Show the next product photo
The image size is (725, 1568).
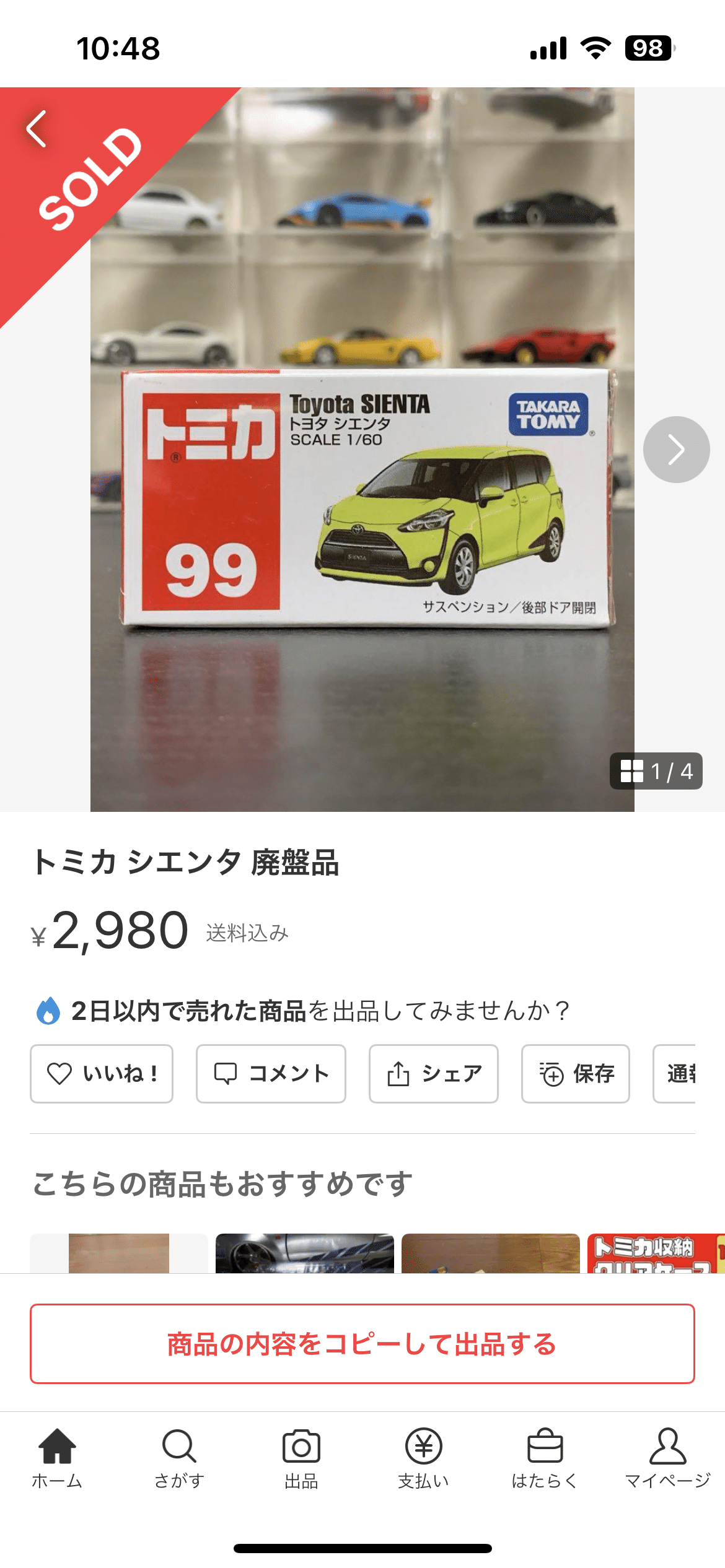[676, 450]
